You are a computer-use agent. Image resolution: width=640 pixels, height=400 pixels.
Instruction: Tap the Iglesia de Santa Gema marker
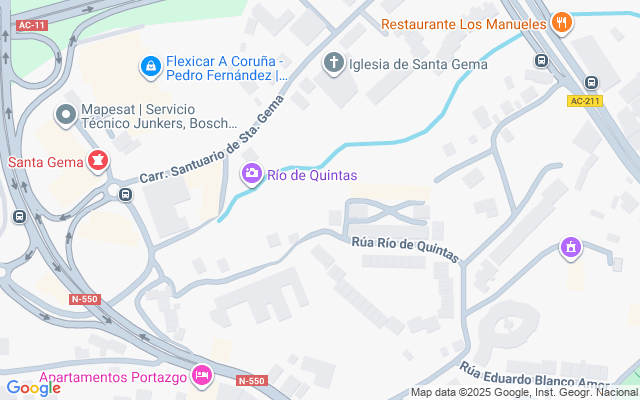(x=334, y=65)
